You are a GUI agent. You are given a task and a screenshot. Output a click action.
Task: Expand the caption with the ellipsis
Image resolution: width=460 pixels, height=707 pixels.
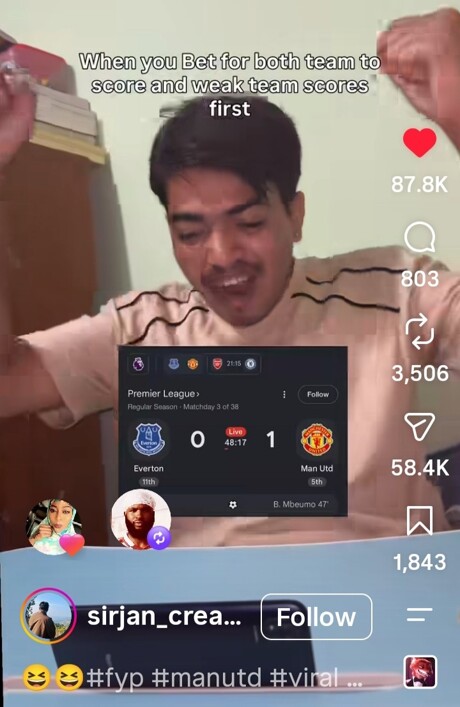click(355, 682)
